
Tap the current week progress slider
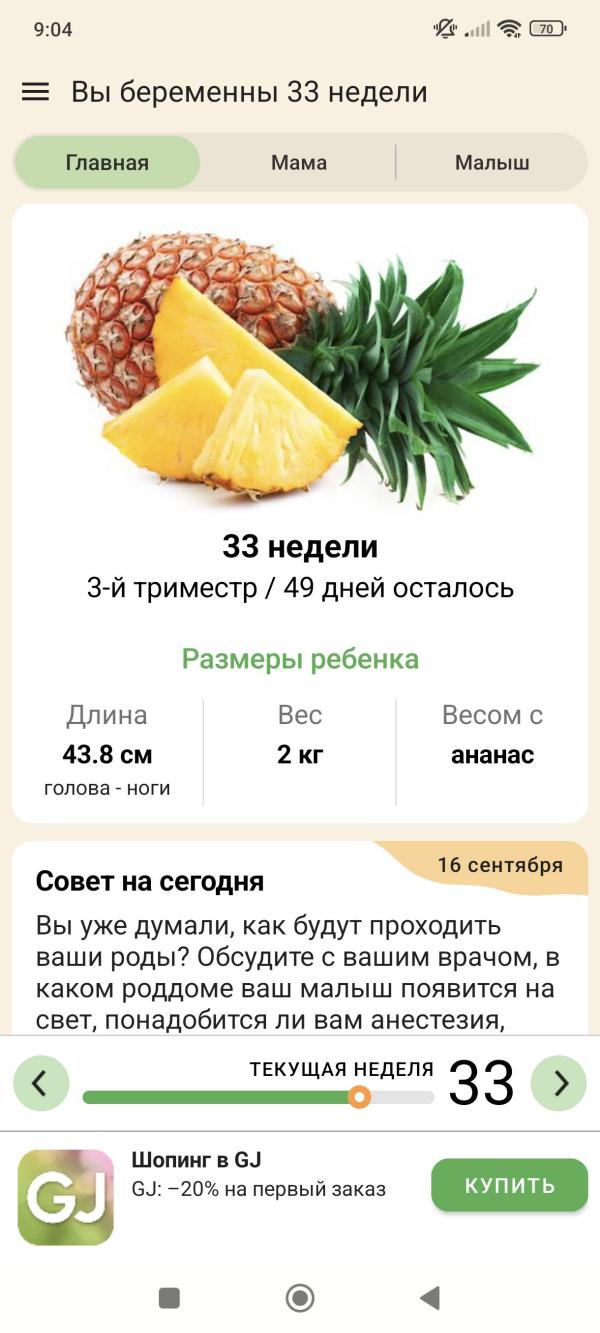point(258,1097)
